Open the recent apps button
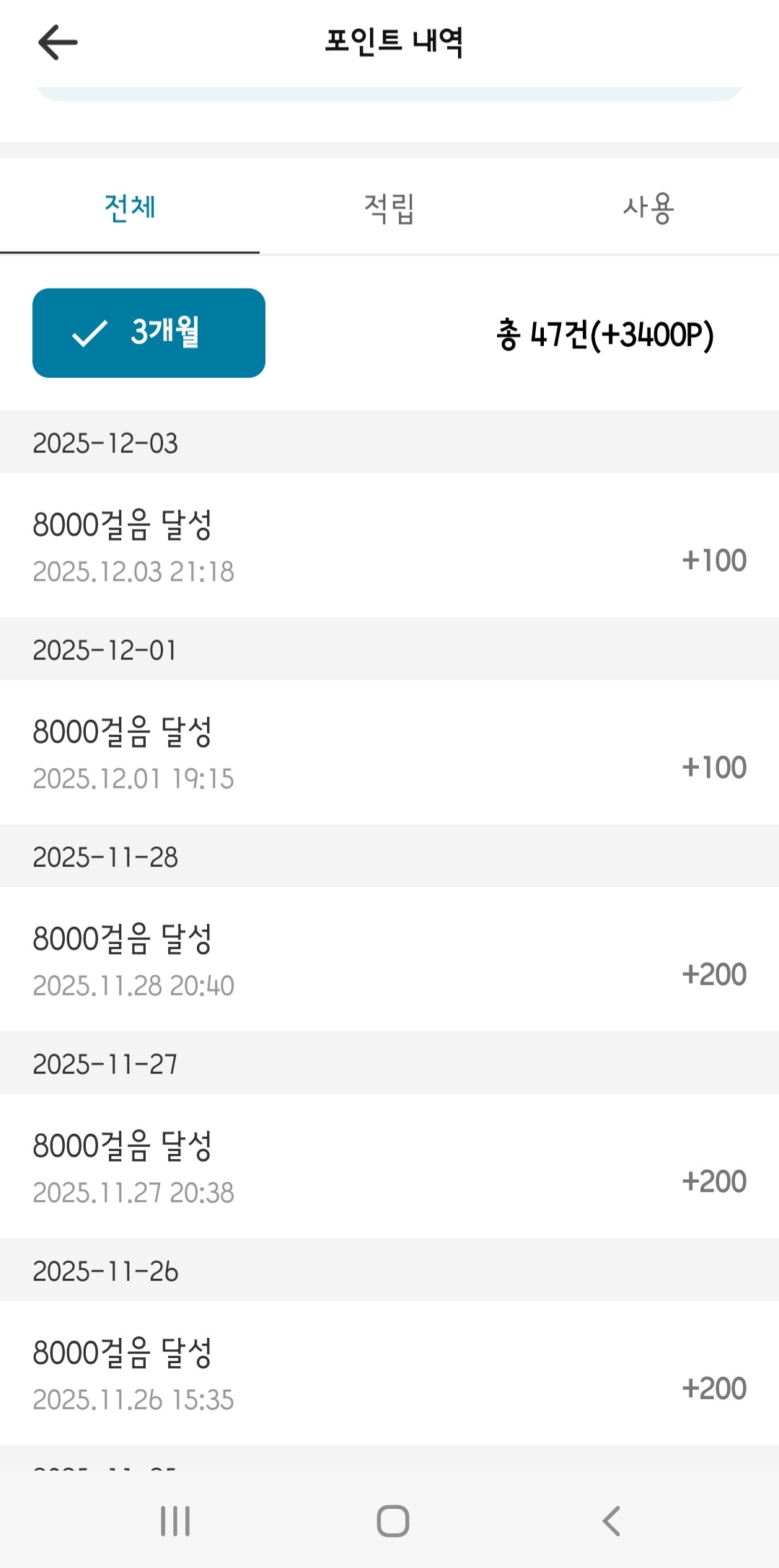This screenshot has height=1568, width=779. pos(175,1521)
